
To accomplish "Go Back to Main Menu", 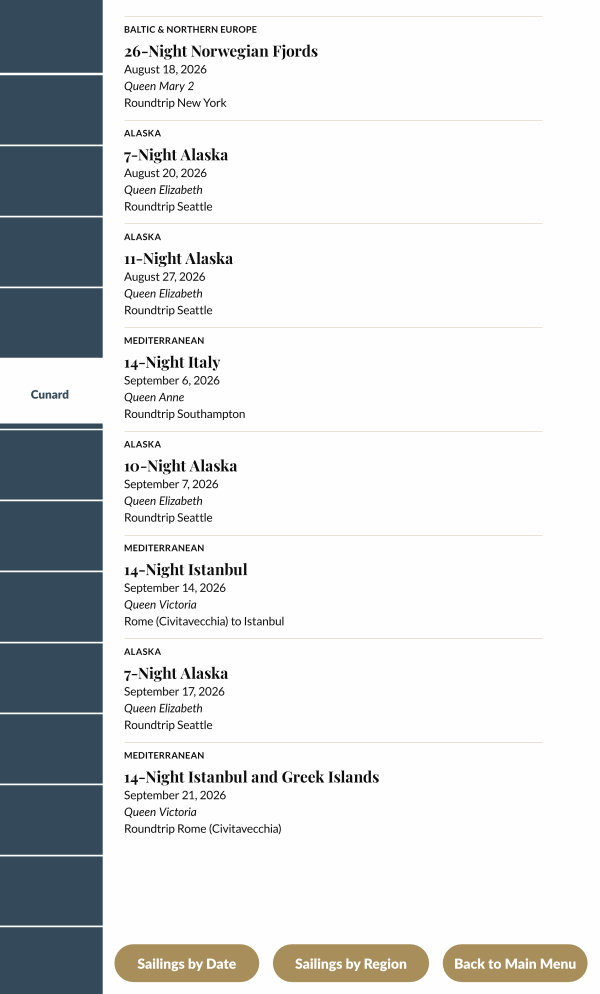I will [x=514, y=964].
